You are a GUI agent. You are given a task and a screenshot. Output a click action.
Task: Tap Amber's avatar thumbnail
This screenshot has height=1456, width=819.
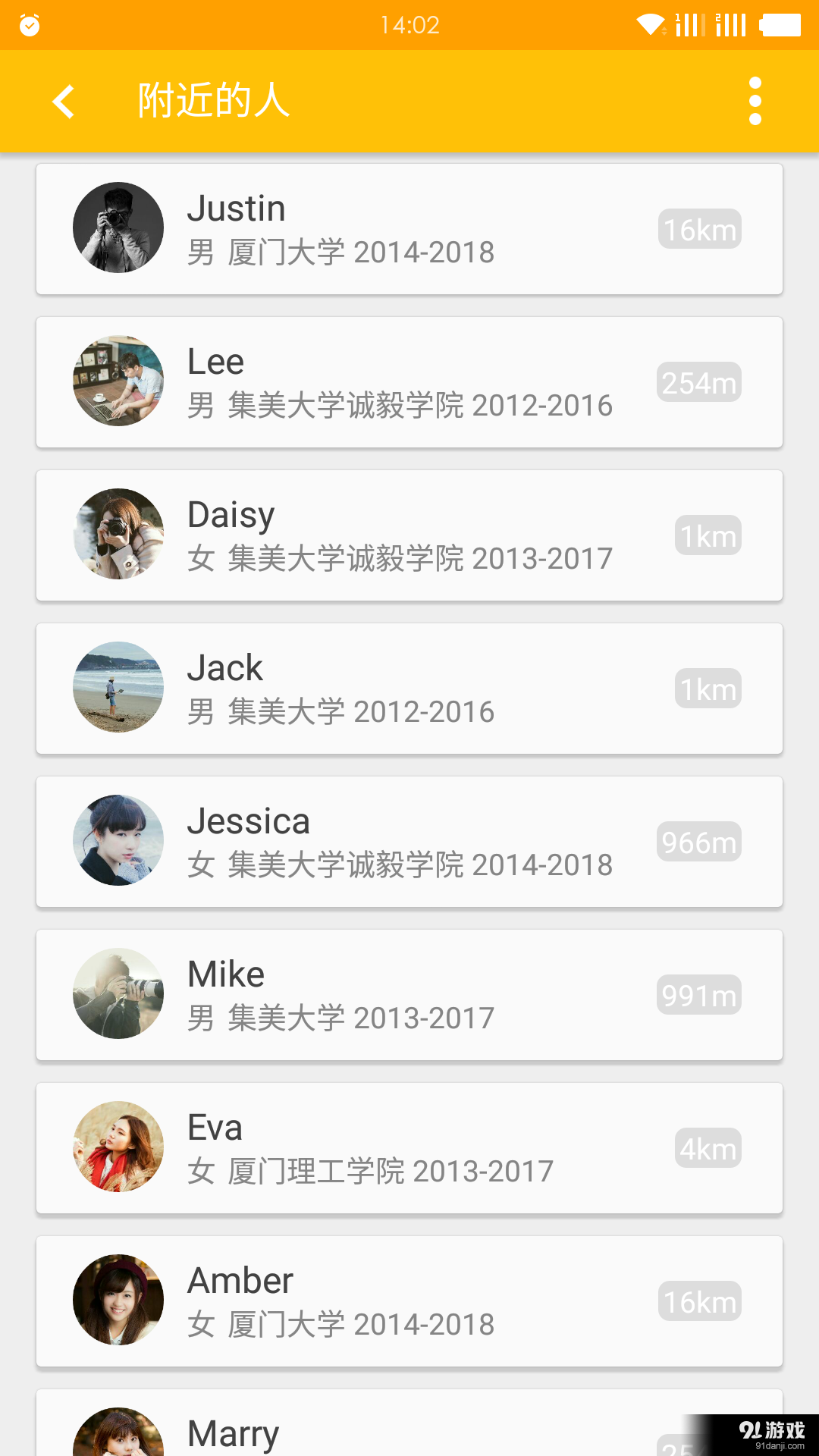pos(118,1300)
